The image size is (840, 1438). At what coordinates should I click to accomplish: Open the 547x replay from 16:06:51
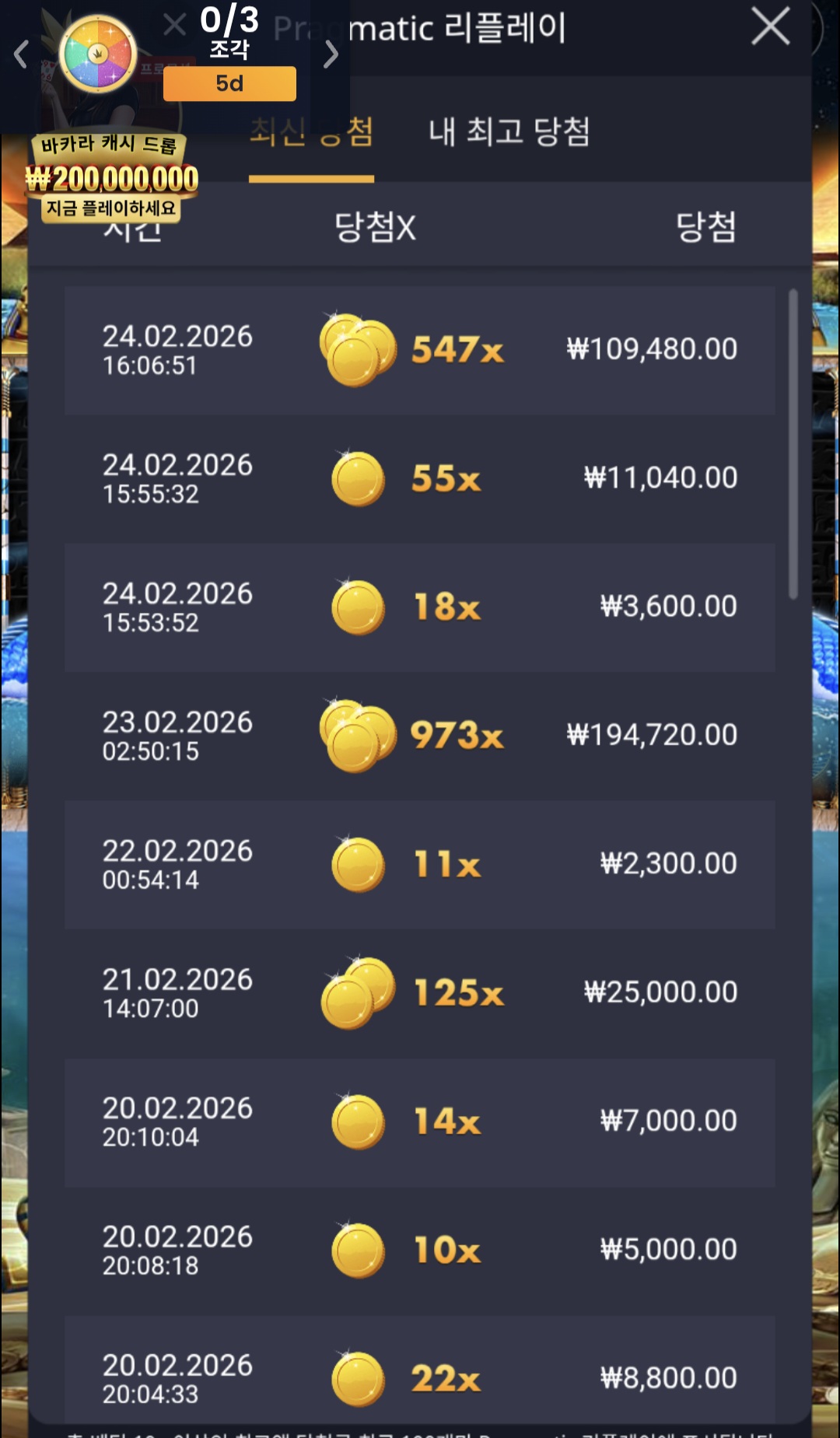click(x=419, y=350)
